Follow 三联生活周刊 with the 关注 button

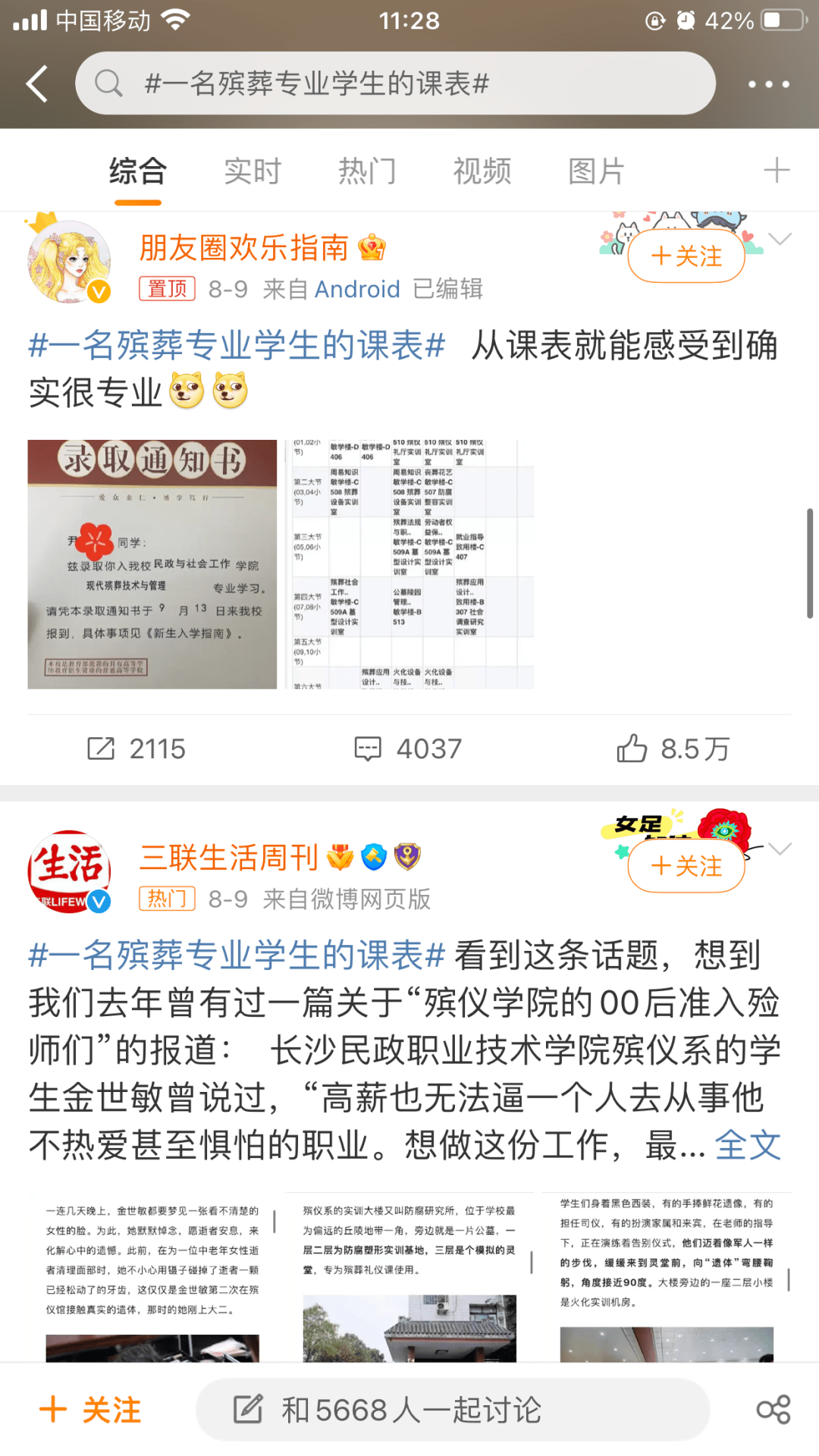pyautogui.click(x=686, y=866)
